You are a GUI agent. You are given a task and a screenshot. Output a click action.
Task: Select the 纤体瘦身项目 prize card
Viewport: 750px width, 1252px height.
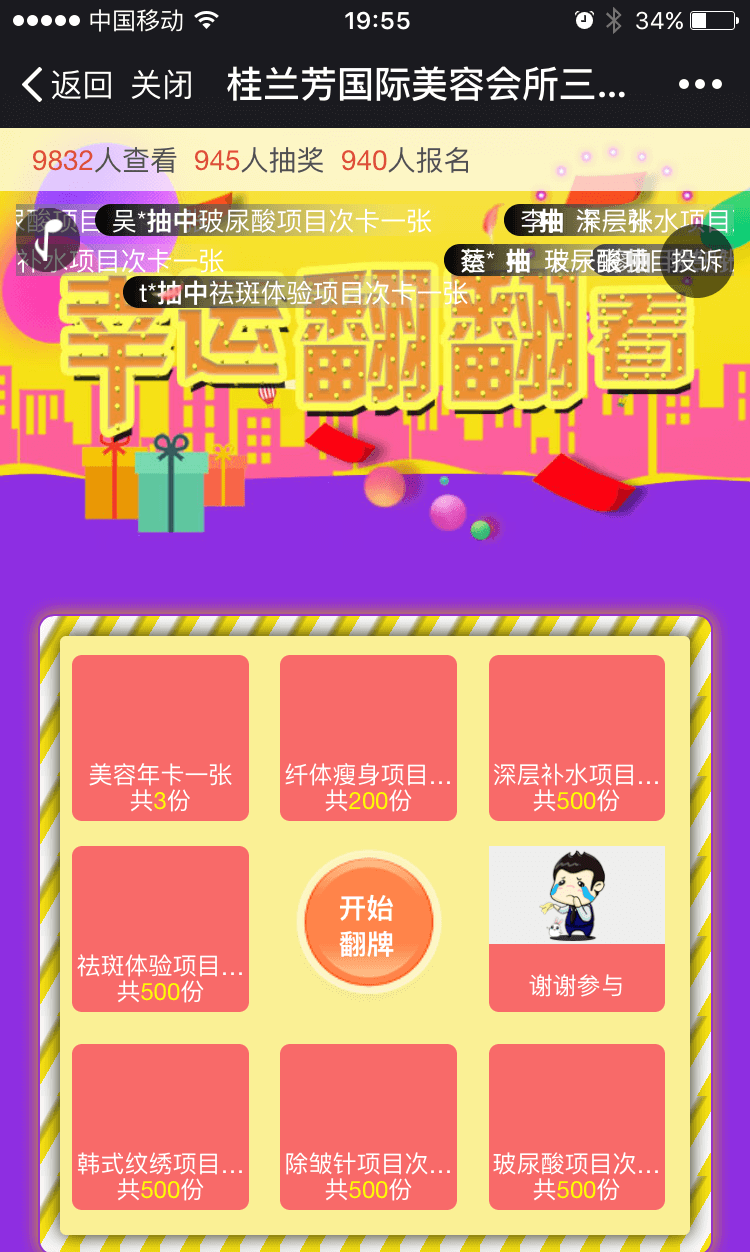[368, 738]
